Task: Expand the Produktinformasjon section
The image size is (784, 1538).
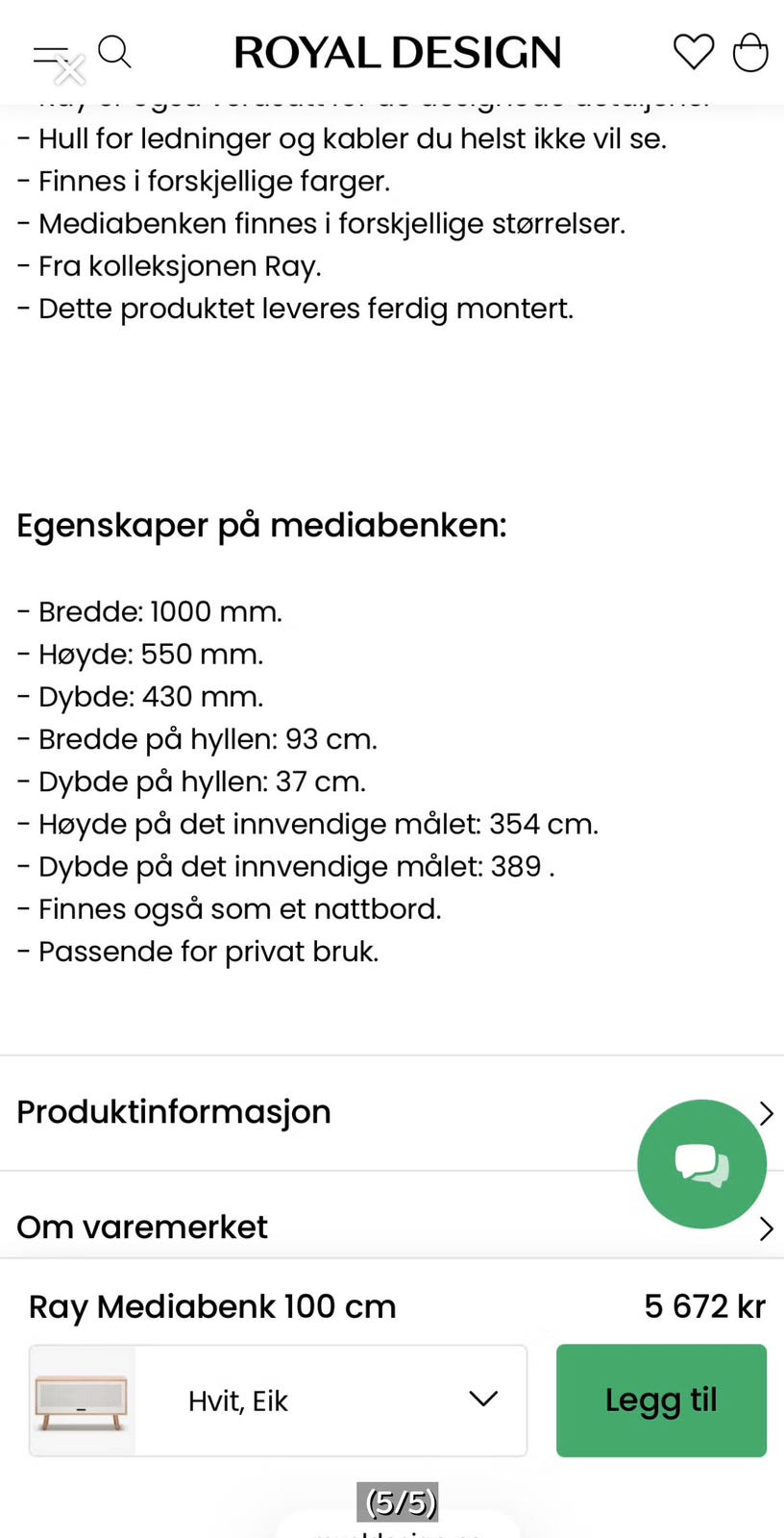Action: [392, 1112]
